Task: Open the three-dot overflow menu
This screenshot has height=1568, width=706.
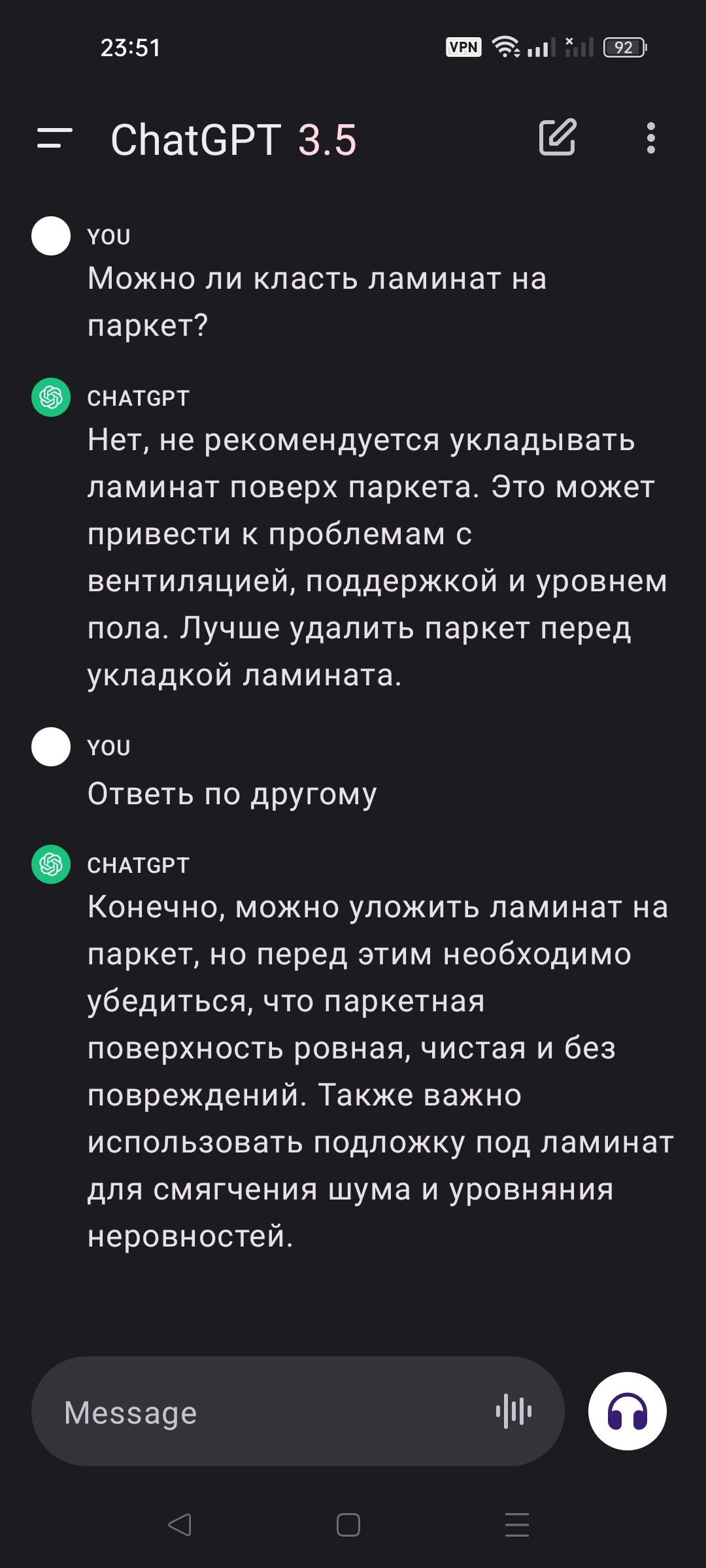Action: pos(650,138)
